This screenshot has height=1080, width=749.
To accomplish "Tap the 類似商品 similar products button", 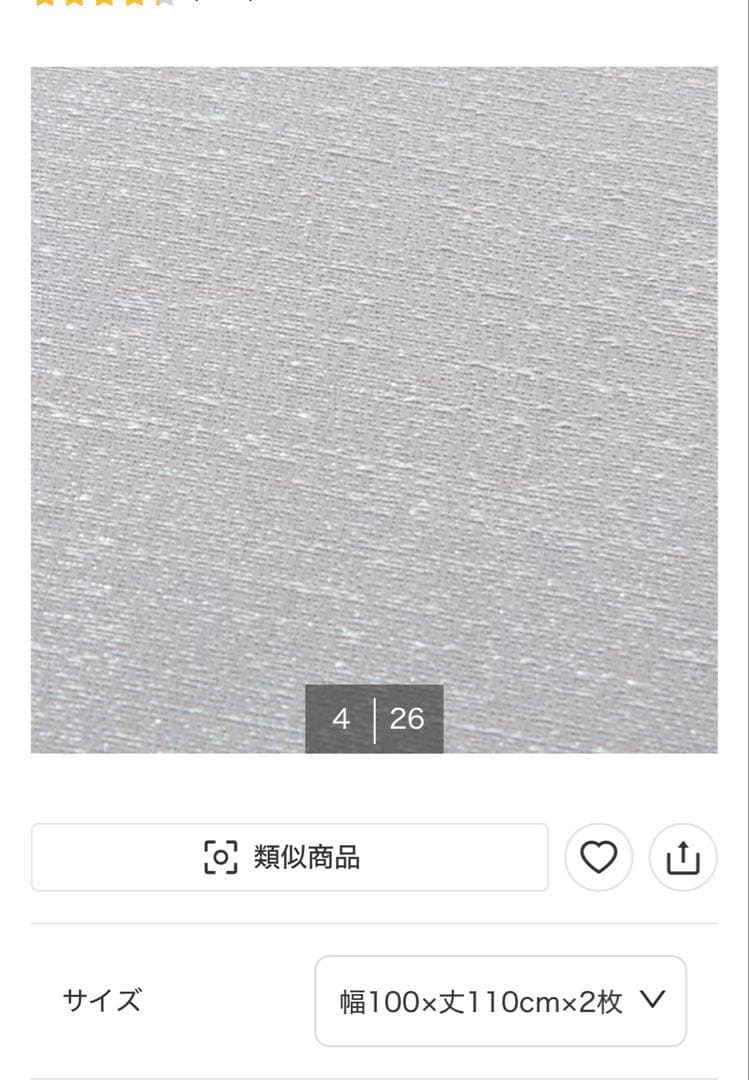I will 289,858.
